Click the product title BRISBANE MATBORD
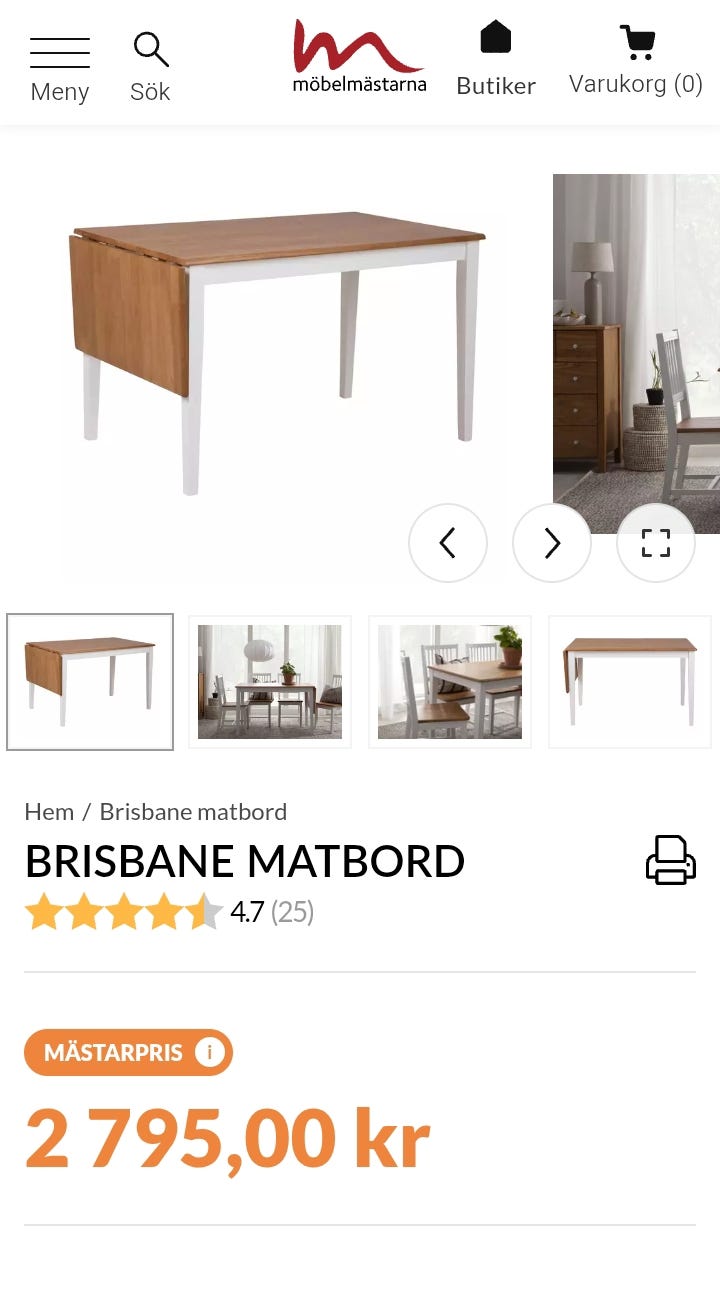The width and height of the screenshot is (720, 1296). pos(245,860)
